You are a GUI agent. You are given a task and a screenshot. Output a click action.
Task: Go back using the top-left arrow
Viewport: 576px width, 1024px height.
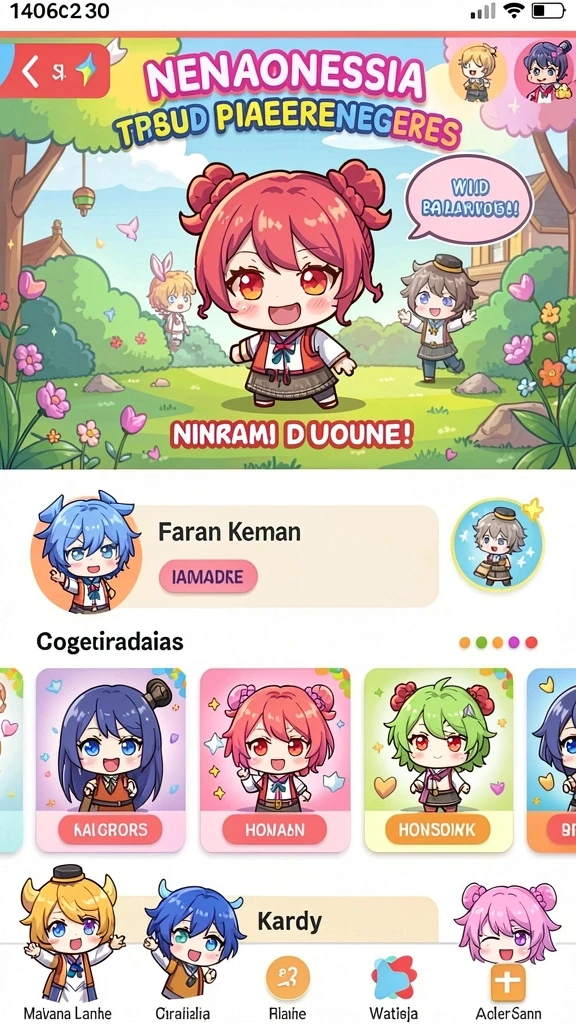31,71
